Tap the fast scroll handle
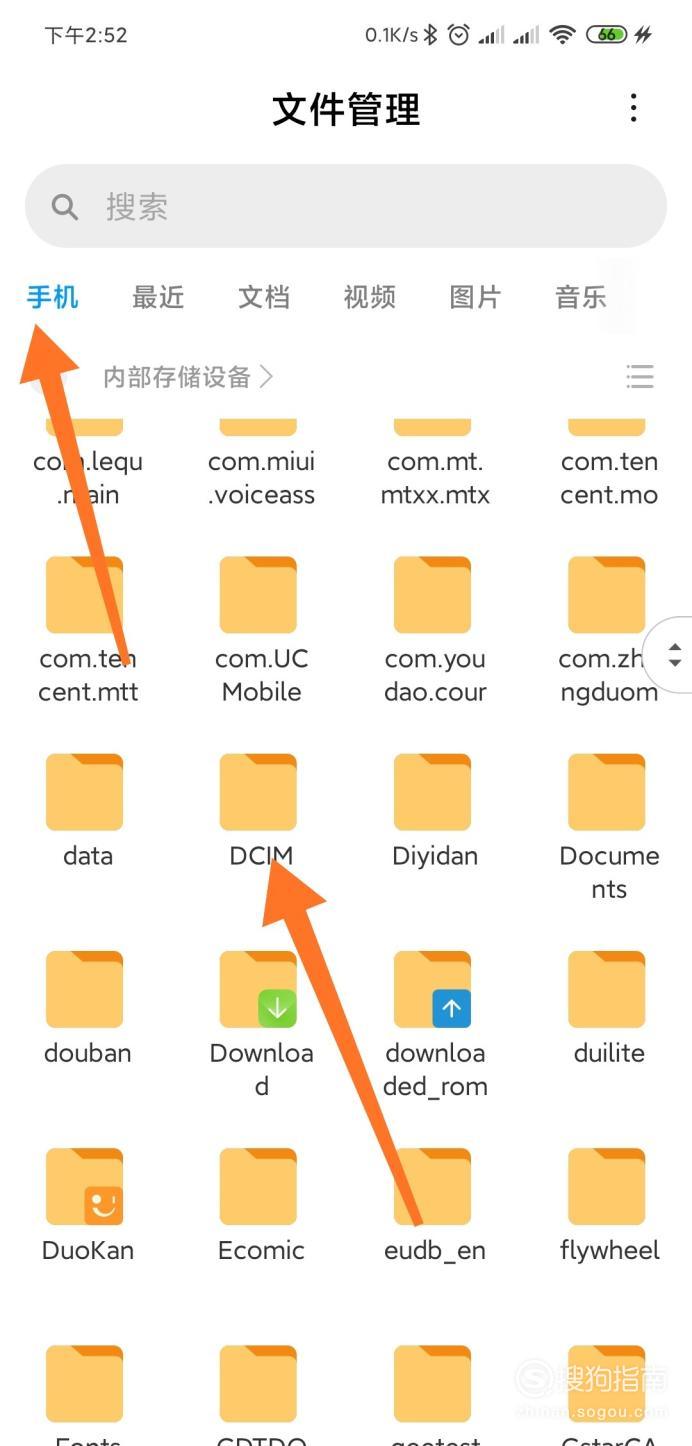This screenshot has height=1446, width=692. (x=672, y=656)
